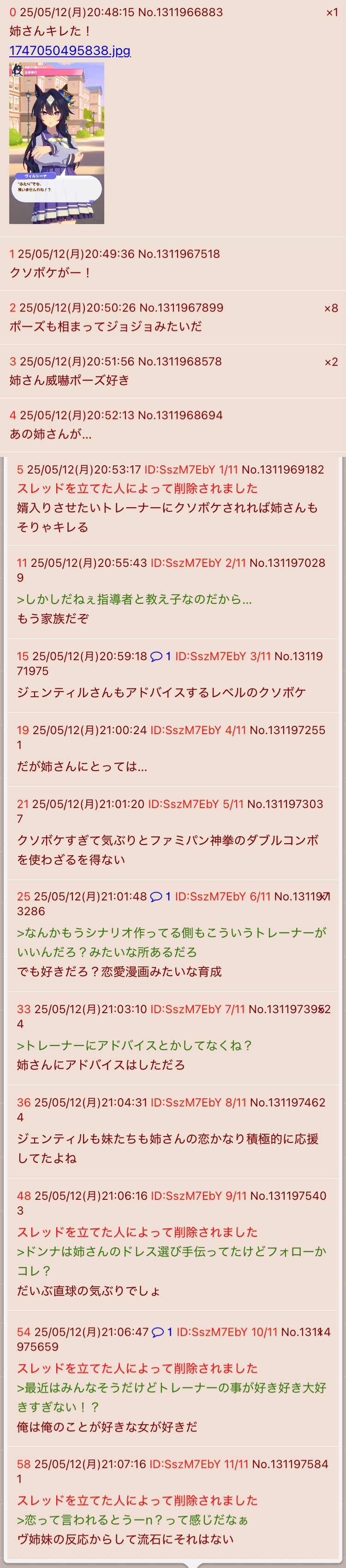Viewport: 346px width, 1568px height.
Task: Tap the ×1 agree count on post 0
Action: pos(331,12)
